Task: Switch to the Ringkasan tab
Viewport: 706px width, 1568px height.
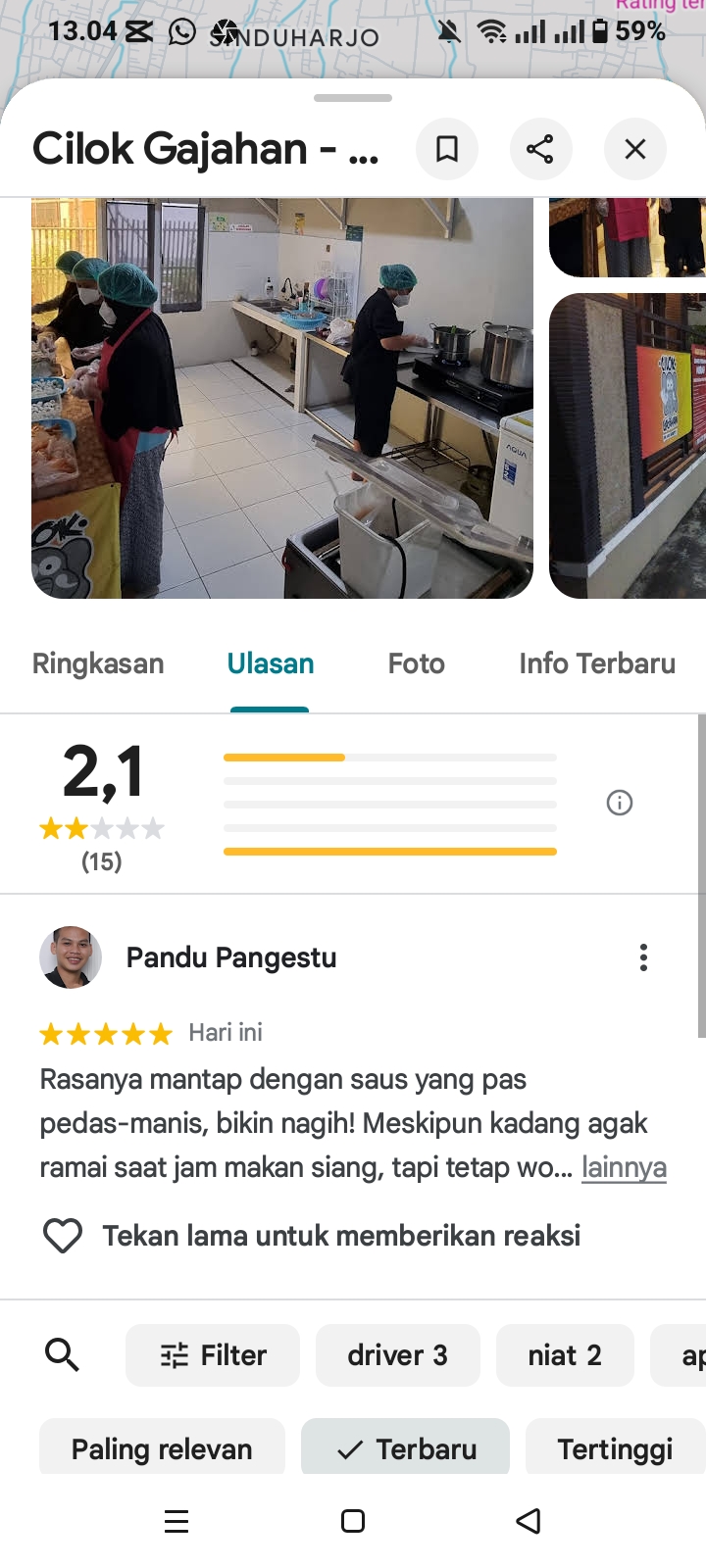Action: (98, 663)
